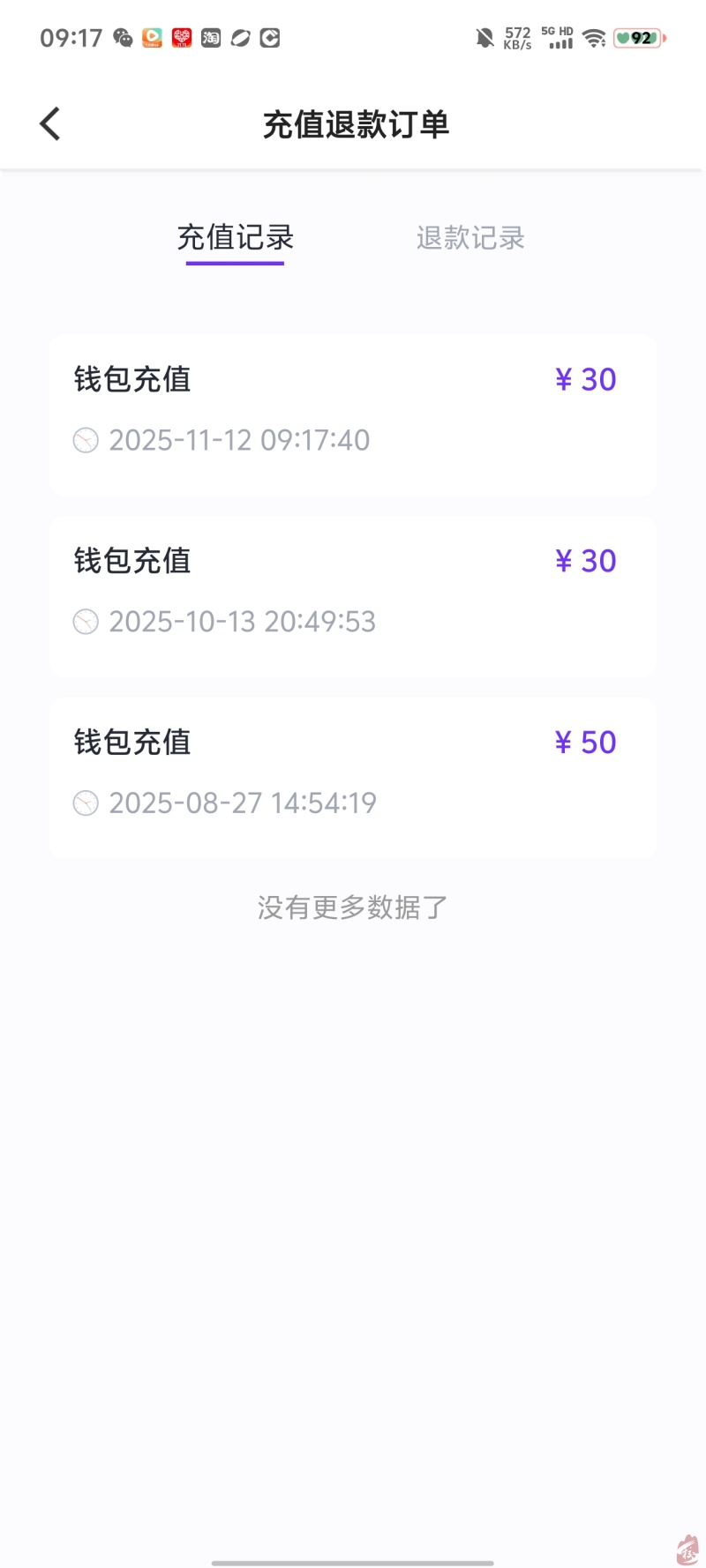Select the 充值记录 tab
The image size is (706, 1568).
235,237
